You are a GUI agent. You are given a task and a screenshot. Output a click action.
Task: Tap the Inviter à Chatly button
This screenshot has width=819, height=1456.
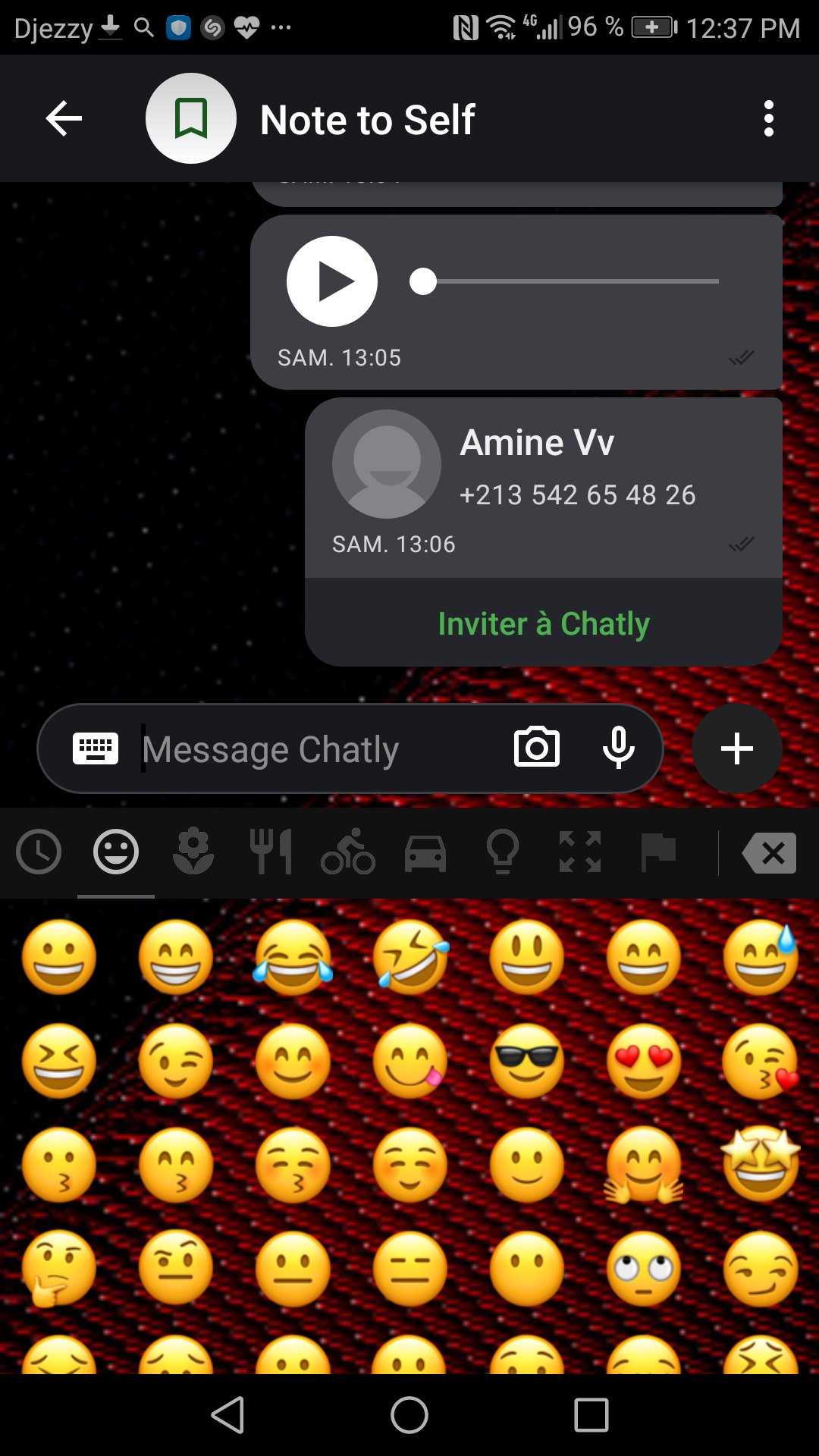tap(543, 623)
